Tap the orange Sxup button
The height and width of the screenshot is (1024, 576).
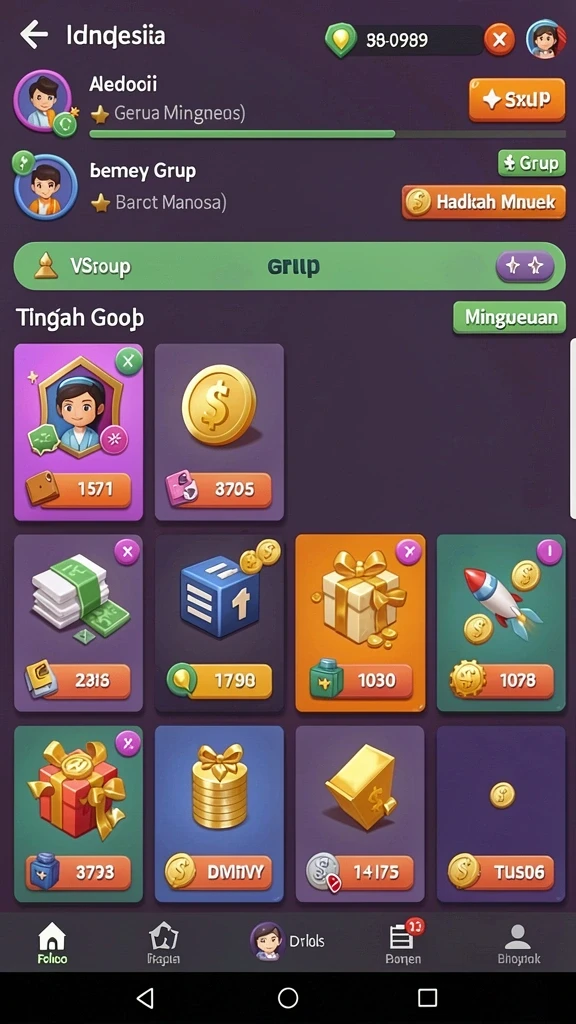coord(517,100)
